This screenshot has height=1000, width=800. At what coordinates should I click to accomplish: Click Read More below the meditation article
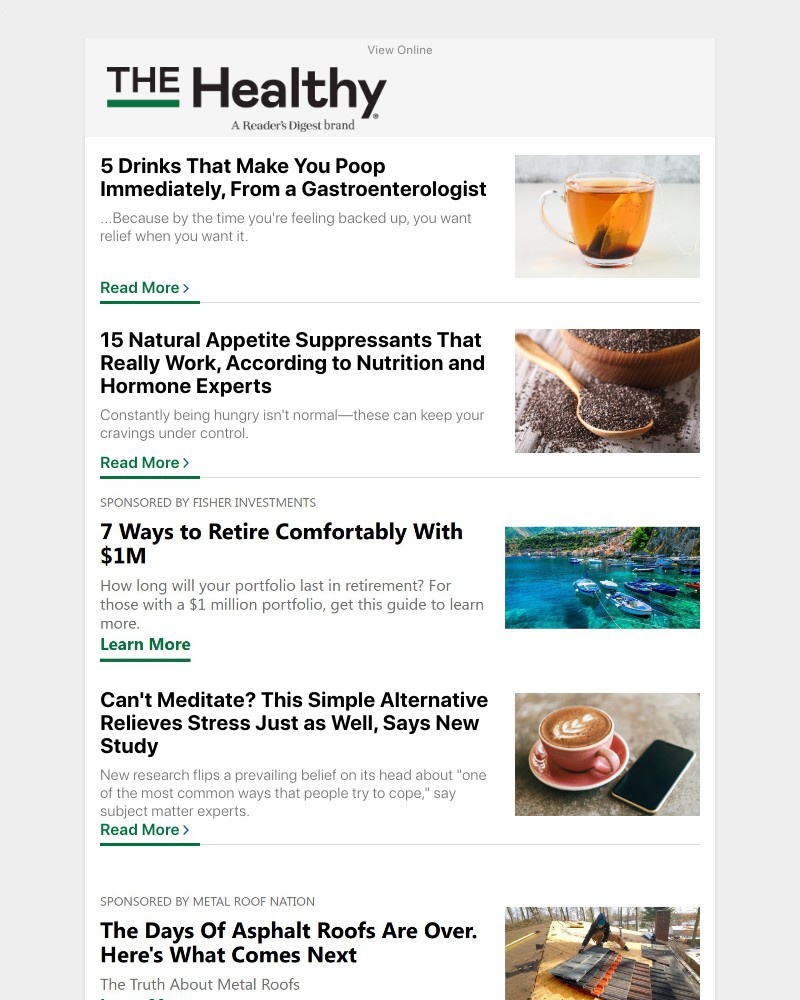pos(140,829)
